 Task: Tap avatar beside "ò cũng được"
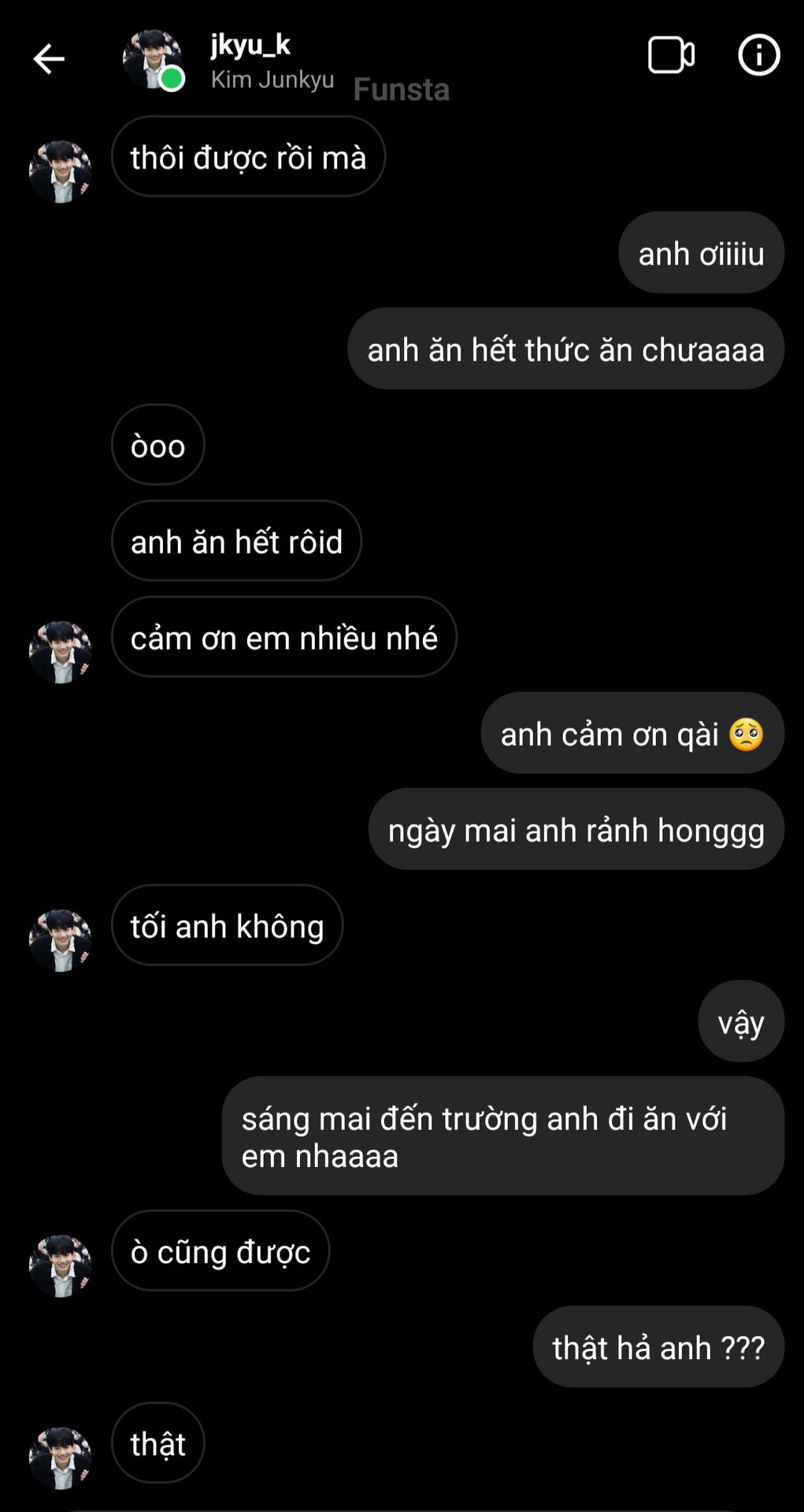coord(60,1266)
